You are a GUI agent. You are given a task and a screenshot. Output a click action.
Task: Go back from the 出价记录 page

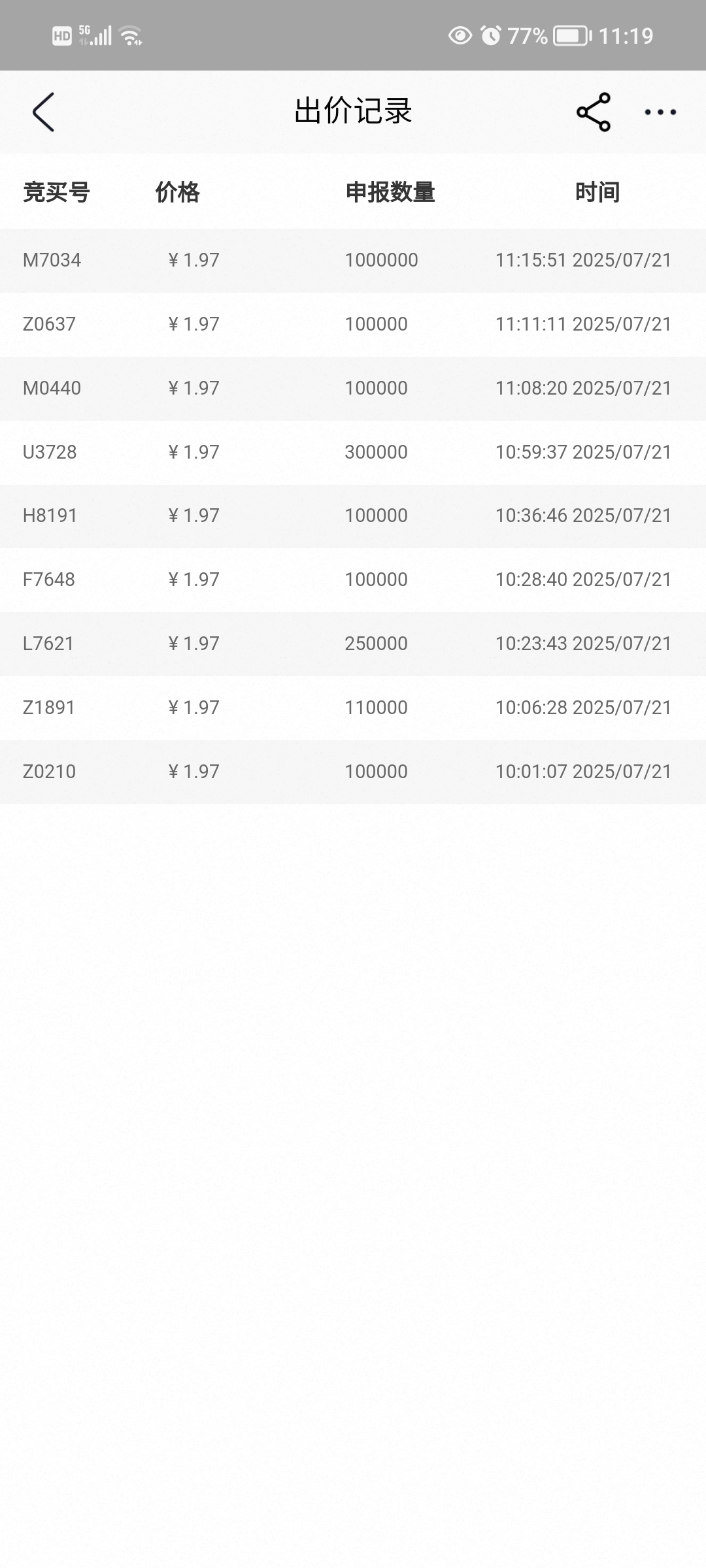43,112
